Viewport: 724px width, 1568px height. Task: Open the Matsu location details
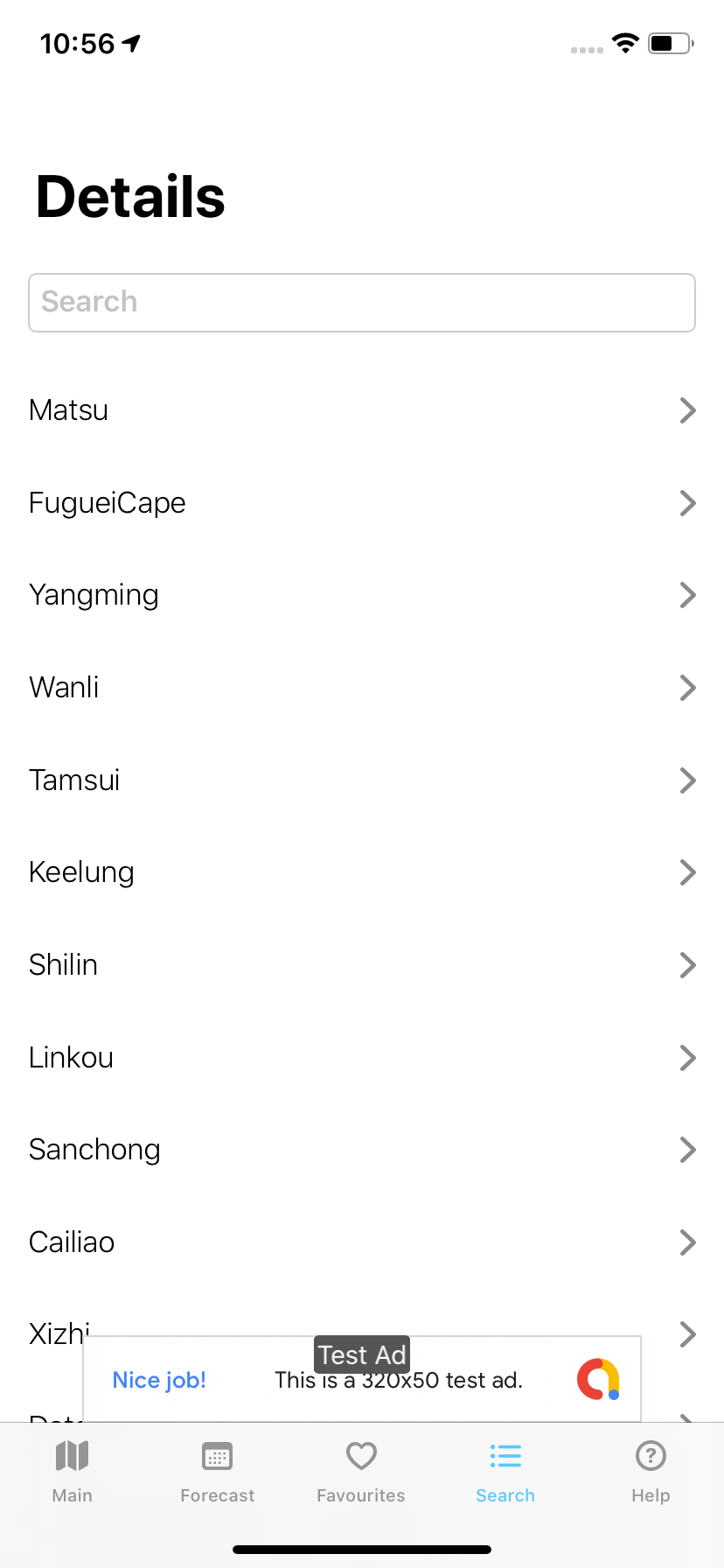click(362, 409)
